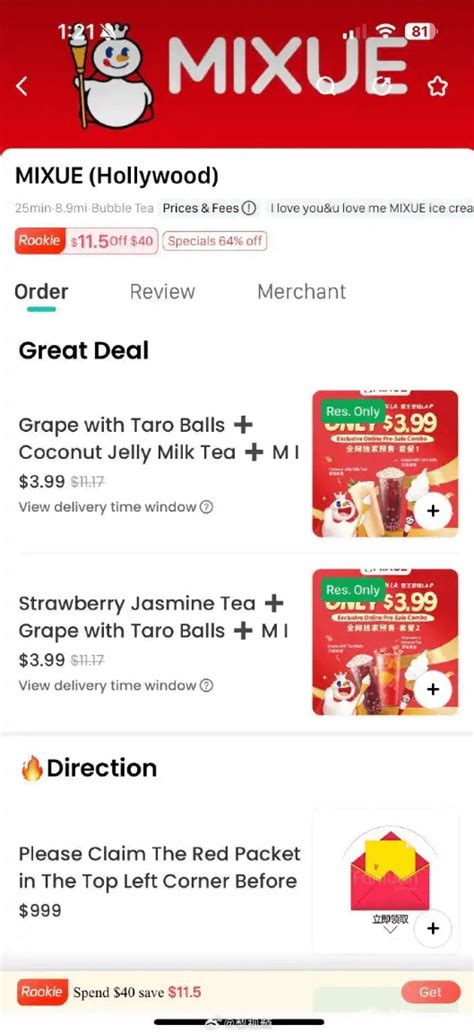Open the refresh icon in the header
The width and height of the screenshot is (474, 1033).
coord(382,86)
